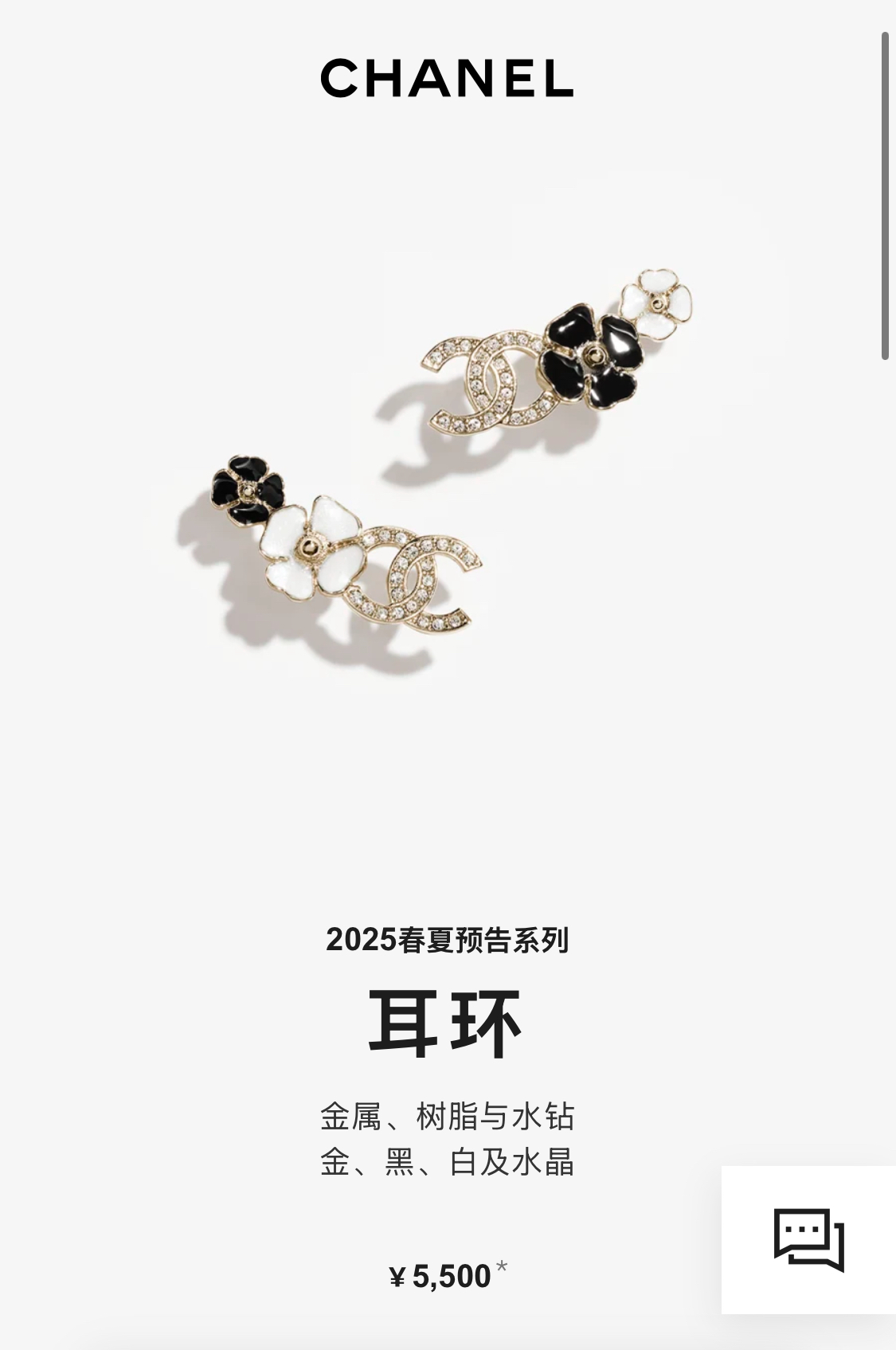Screen dimensions: 896x1350
Task: Open the live chat assistant
Action: click(x=808, y=1239)
